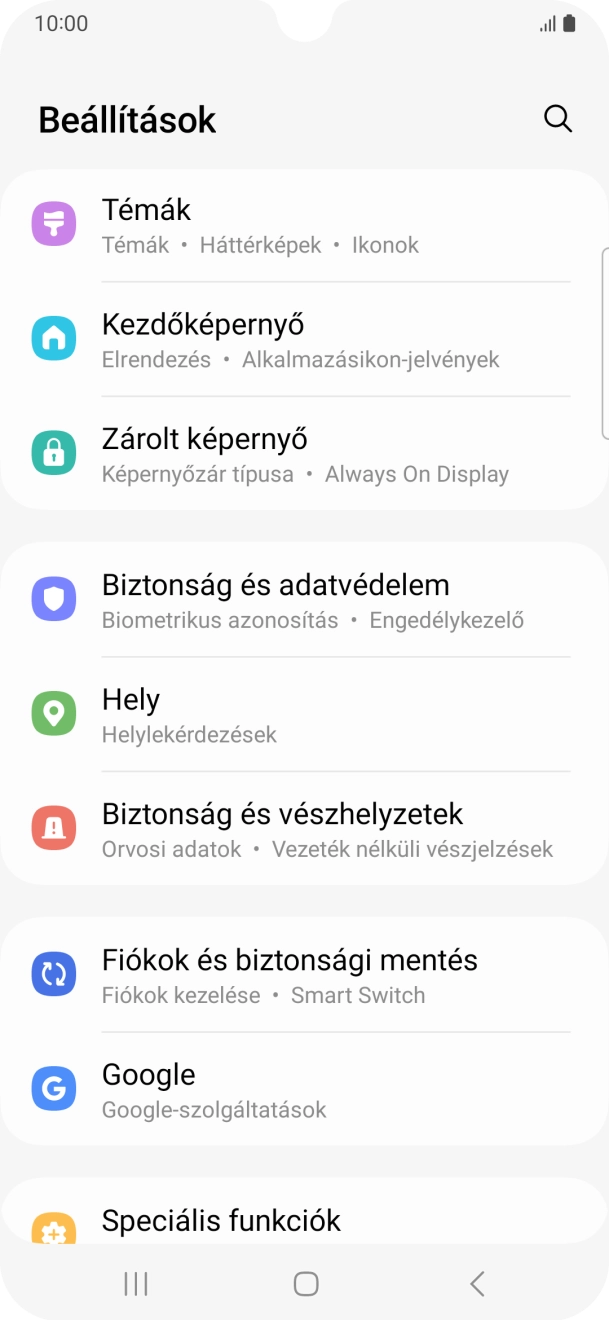Open the Témák settings

(x=300, y=226)
